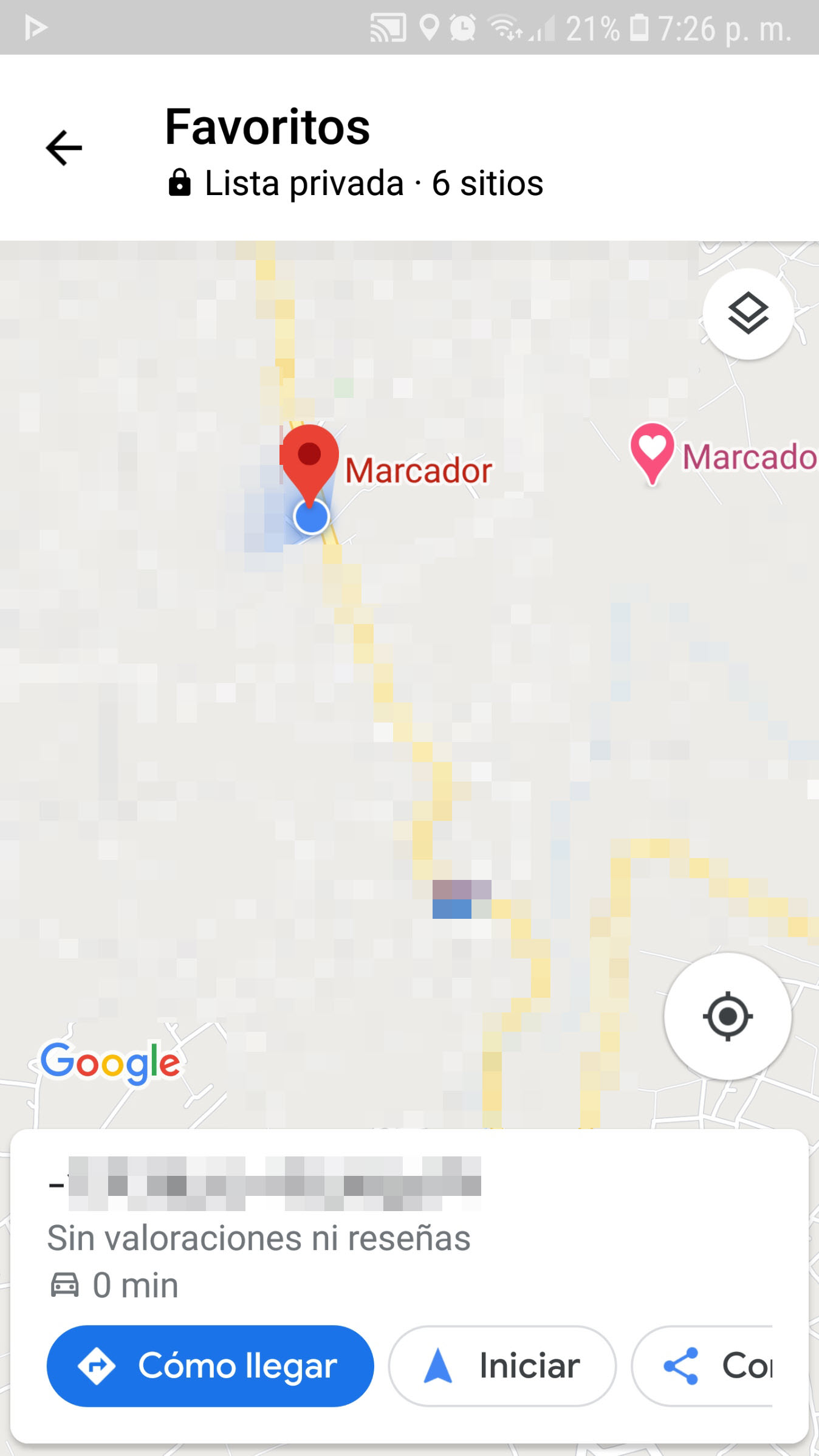This screenshot has height=1456, width=819.
Task: Go back from Favoritos list
Action: point(64,148)
